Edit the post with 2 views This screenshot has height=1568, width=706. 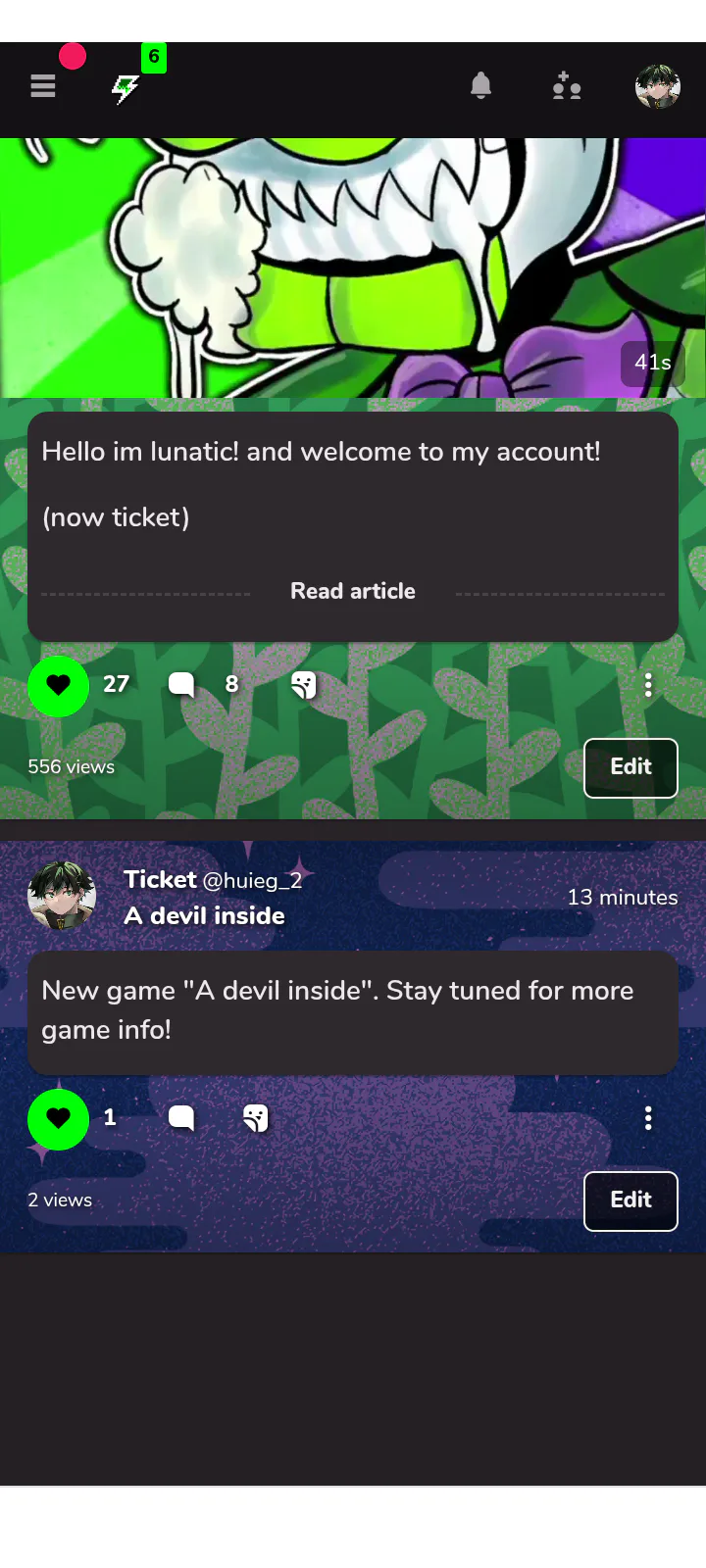tap(630, 1200)
